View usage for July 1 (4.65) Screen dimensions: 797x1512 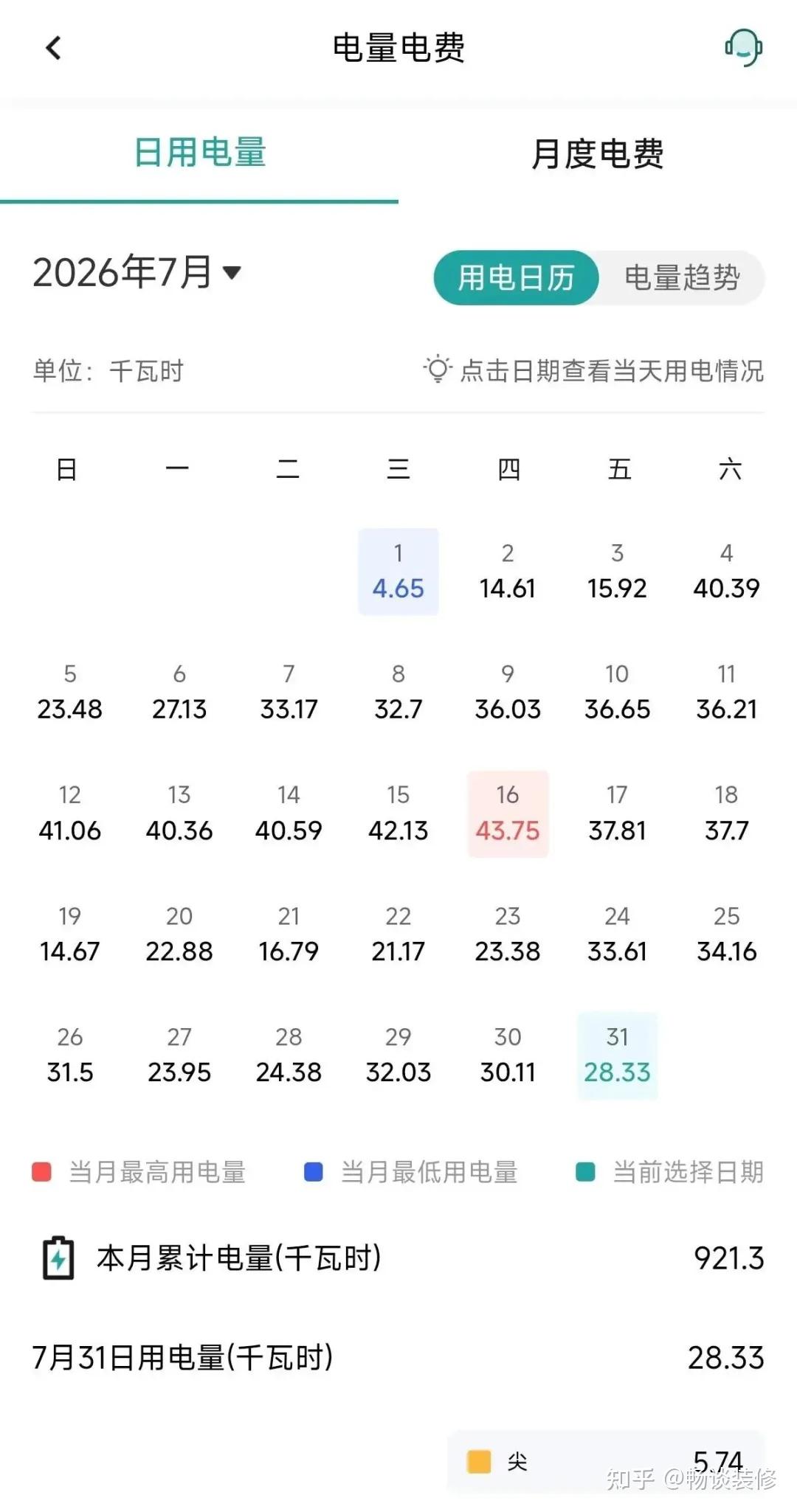[x=398, y=572]
